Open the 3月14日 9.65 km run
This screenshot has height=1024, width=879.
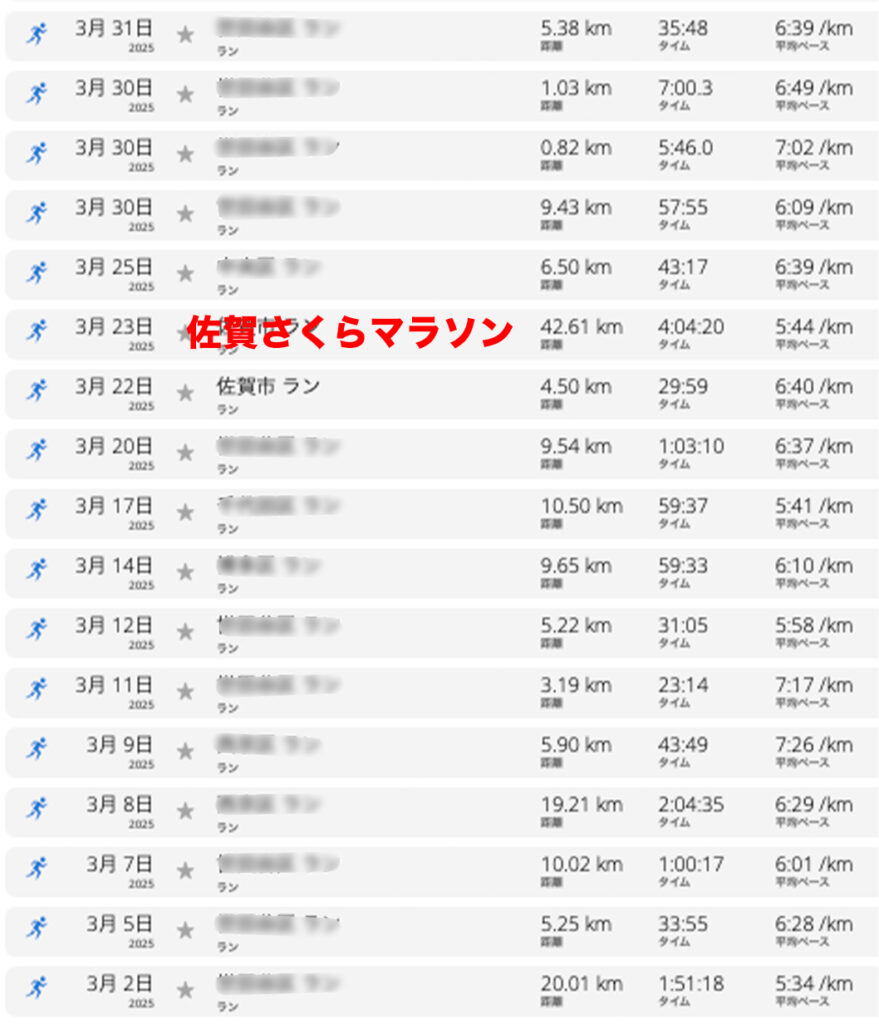270,566
